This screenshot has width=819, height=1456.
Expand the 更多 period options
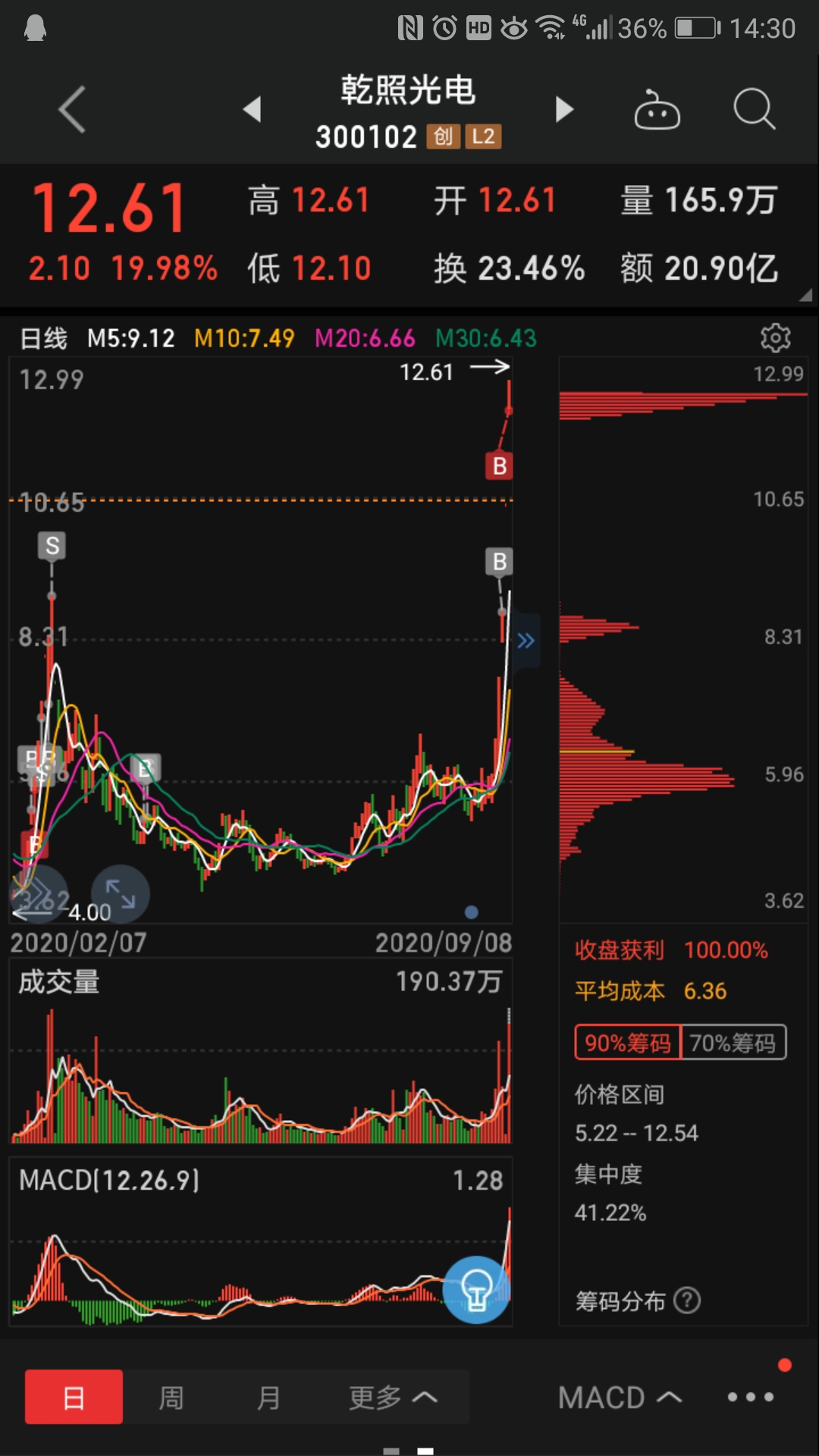click(x=393, y=1397)
